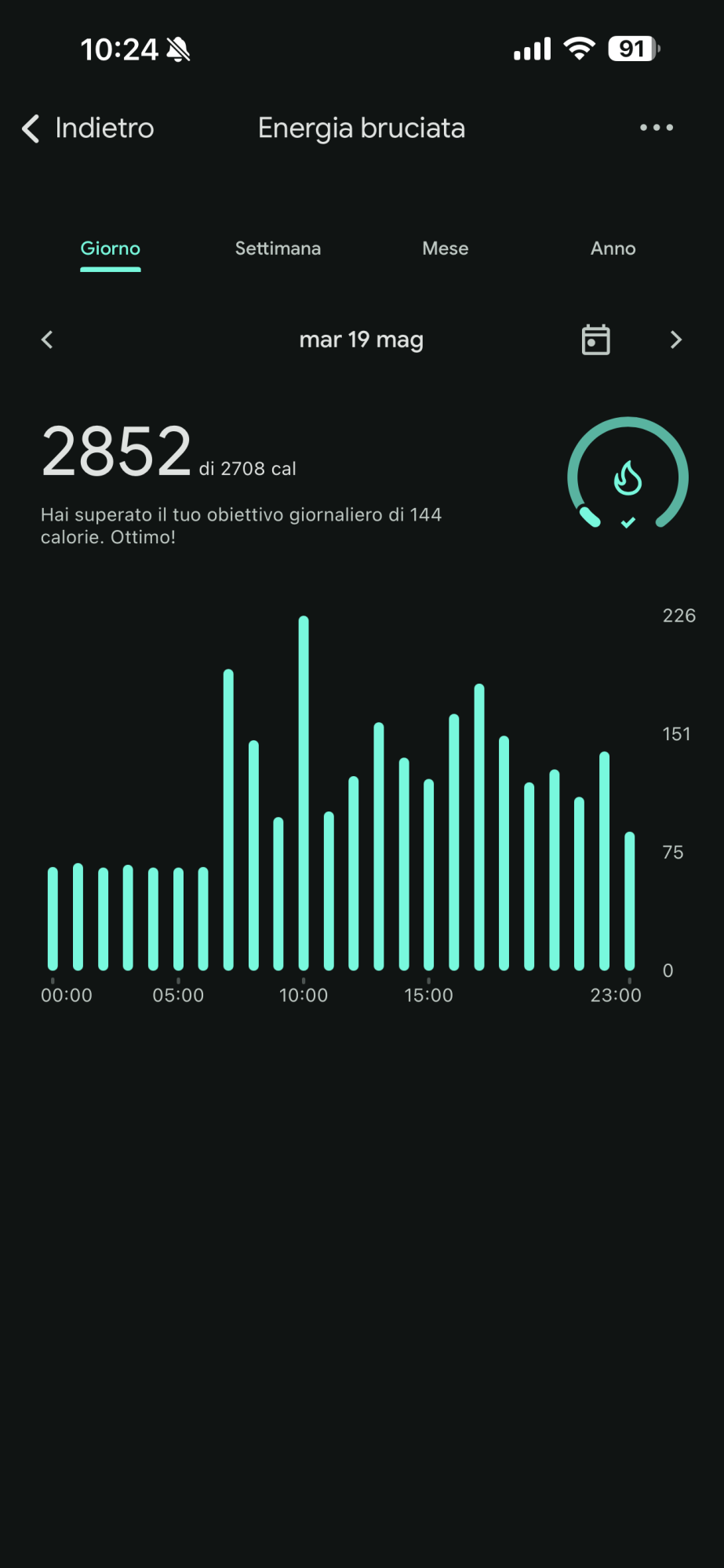The image size is (724, 1568).
Task: Go back with the Indietro button
Action: (x=88, y=128)
